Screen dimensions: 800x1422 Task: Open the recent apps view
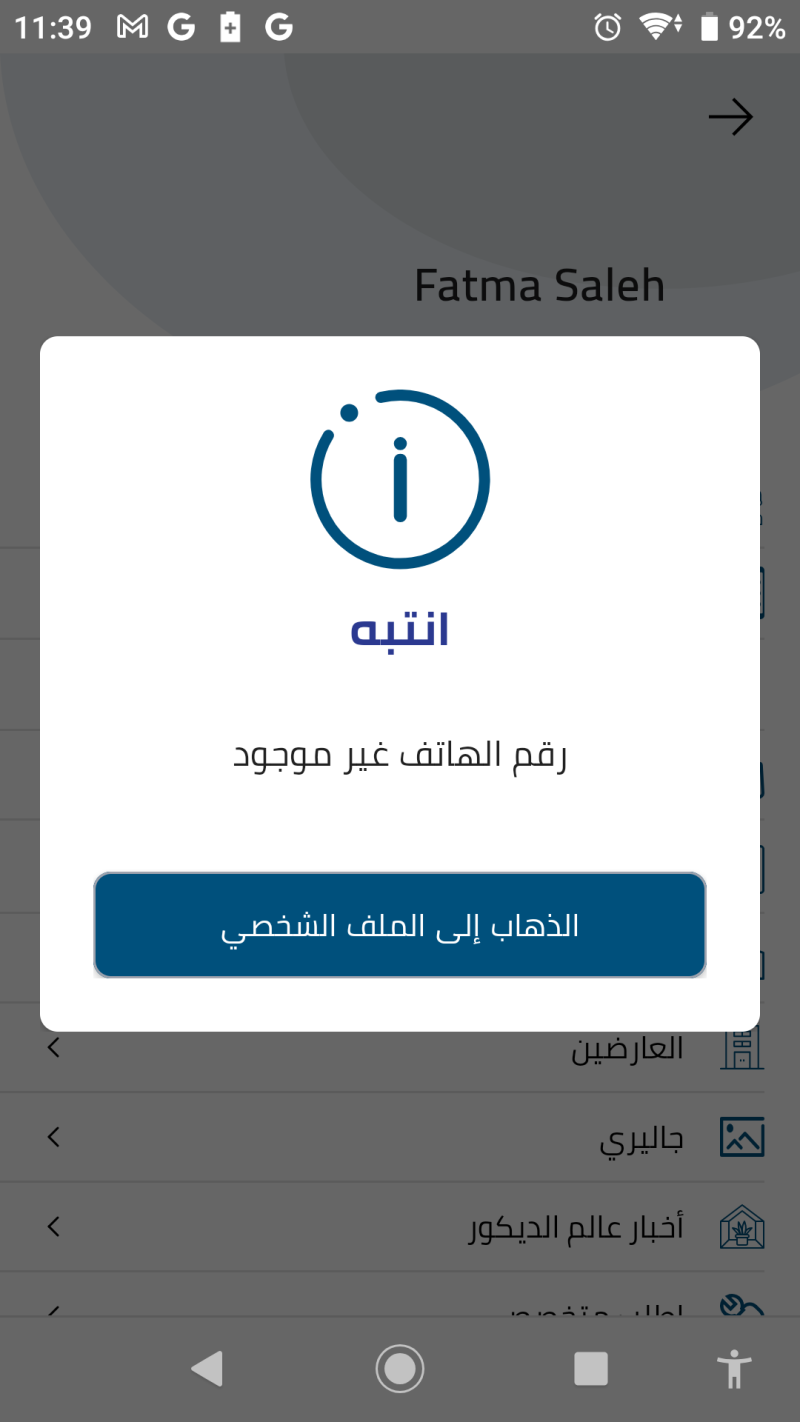(x=591, y=1368)
